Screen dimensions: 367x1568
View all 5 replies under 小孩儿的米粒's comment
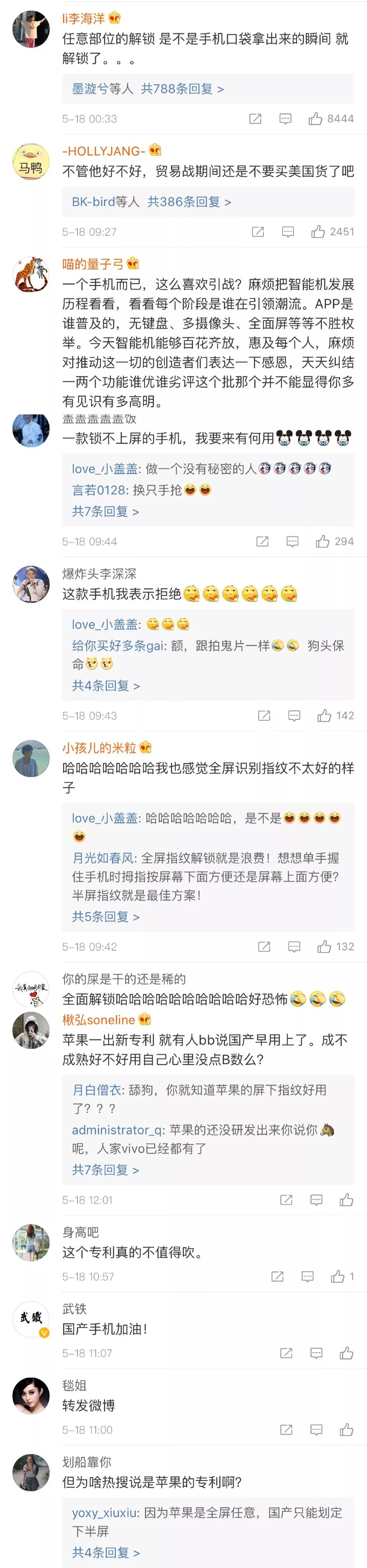(106, 916)
